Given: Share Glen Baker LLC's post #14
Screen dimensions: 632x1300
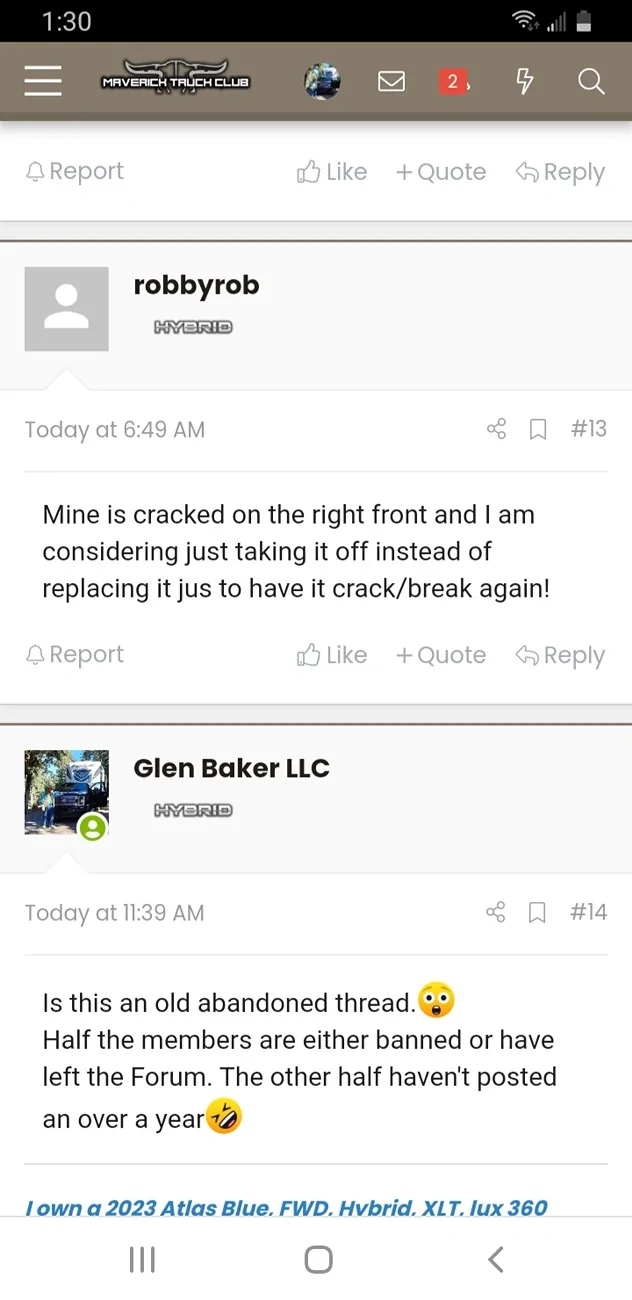Looking at the screenshot, I should tap(496, 912).
